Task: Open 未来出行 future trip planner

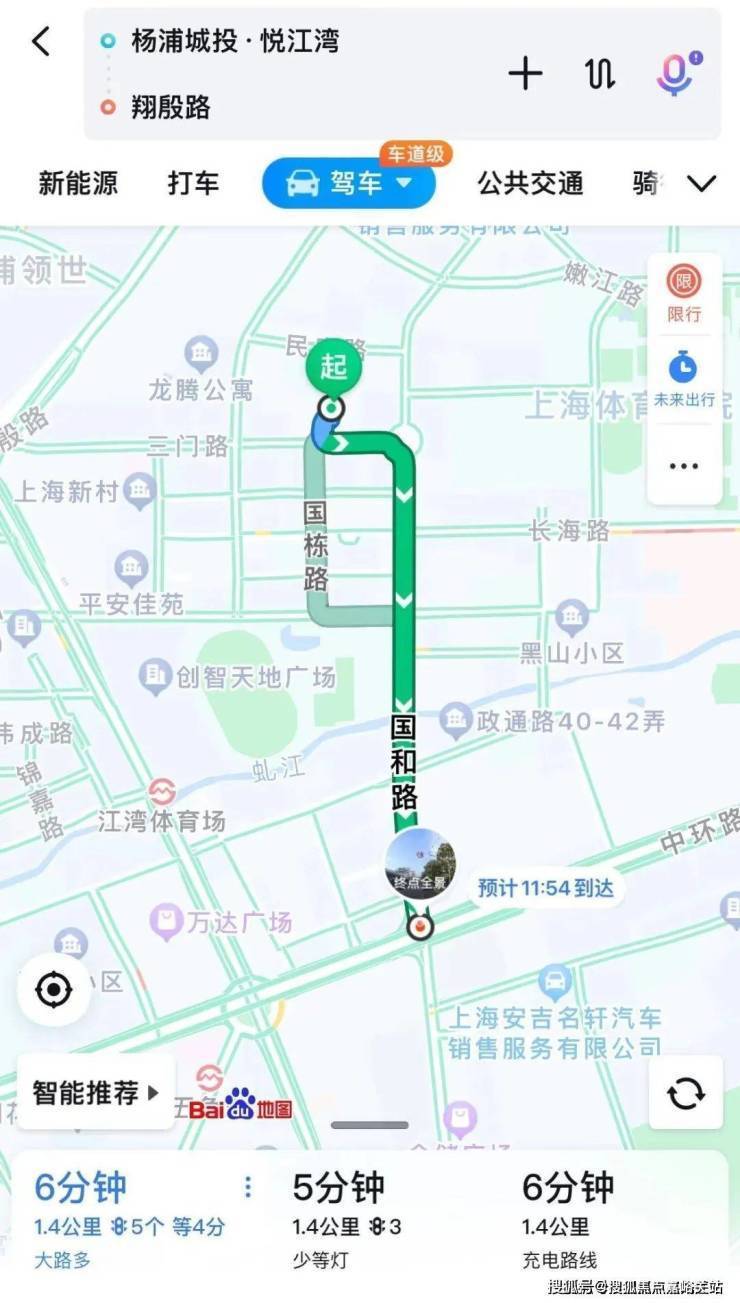Action: pos(684,378)
